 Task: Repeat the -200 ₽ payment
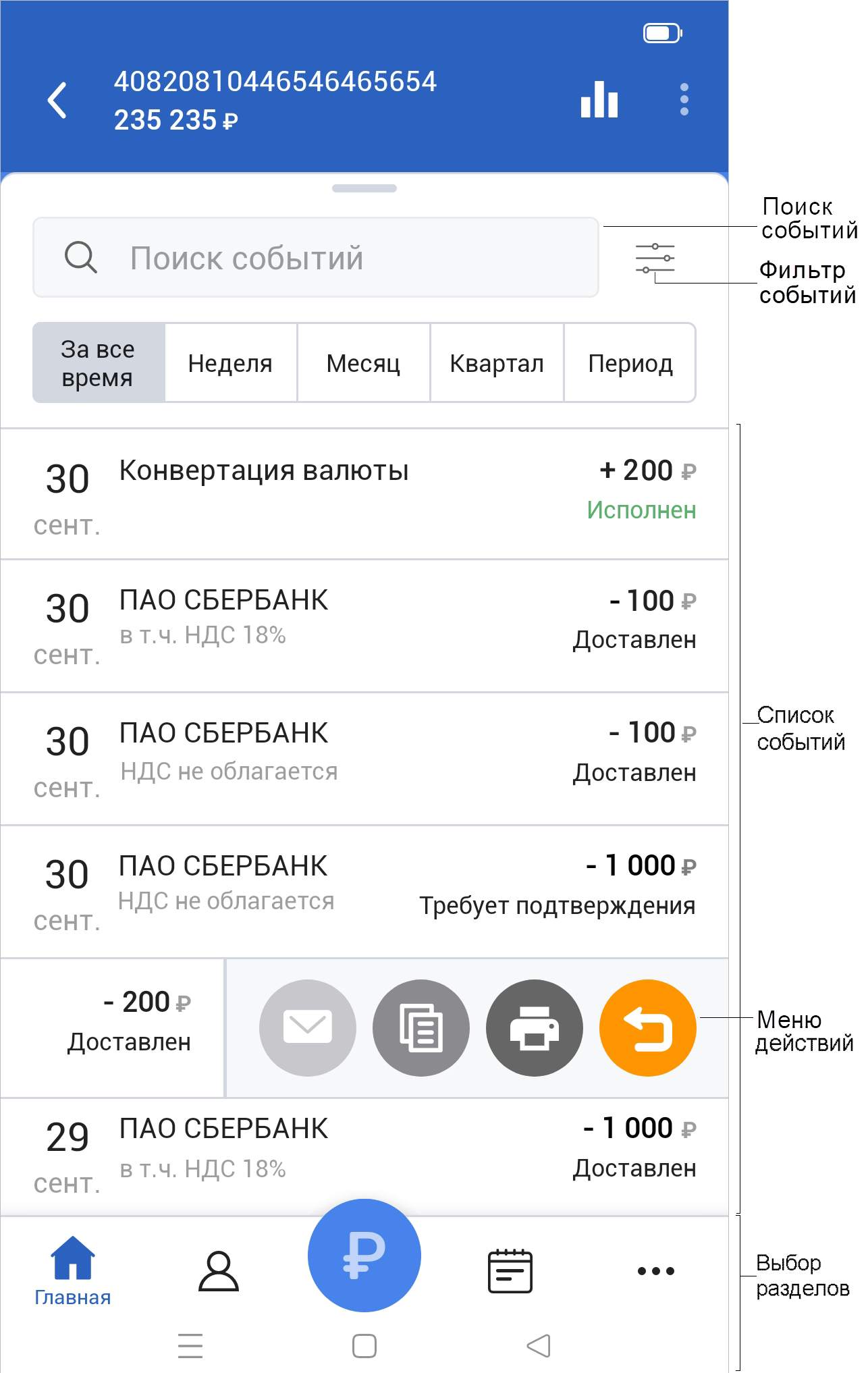pos(647,1027)
